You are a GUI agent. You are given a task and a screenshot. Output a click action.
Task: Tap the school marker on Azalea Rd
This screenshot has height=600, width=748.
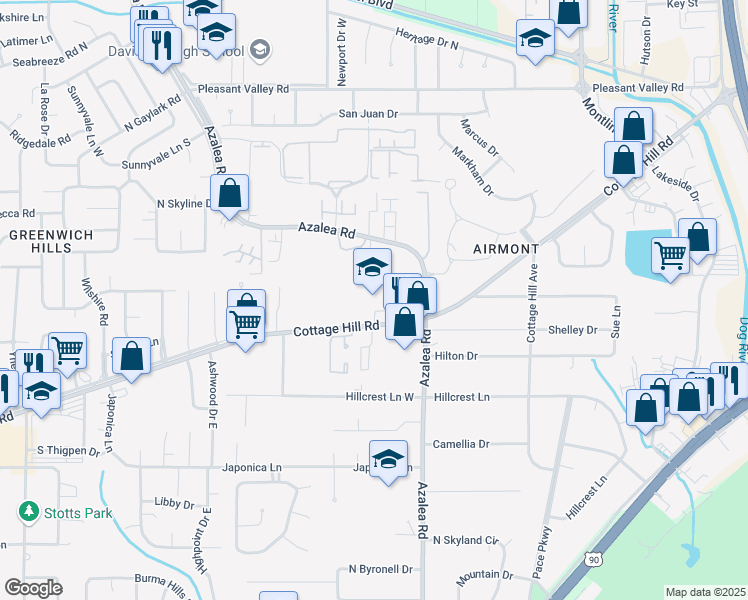click(x=371, y=267)
